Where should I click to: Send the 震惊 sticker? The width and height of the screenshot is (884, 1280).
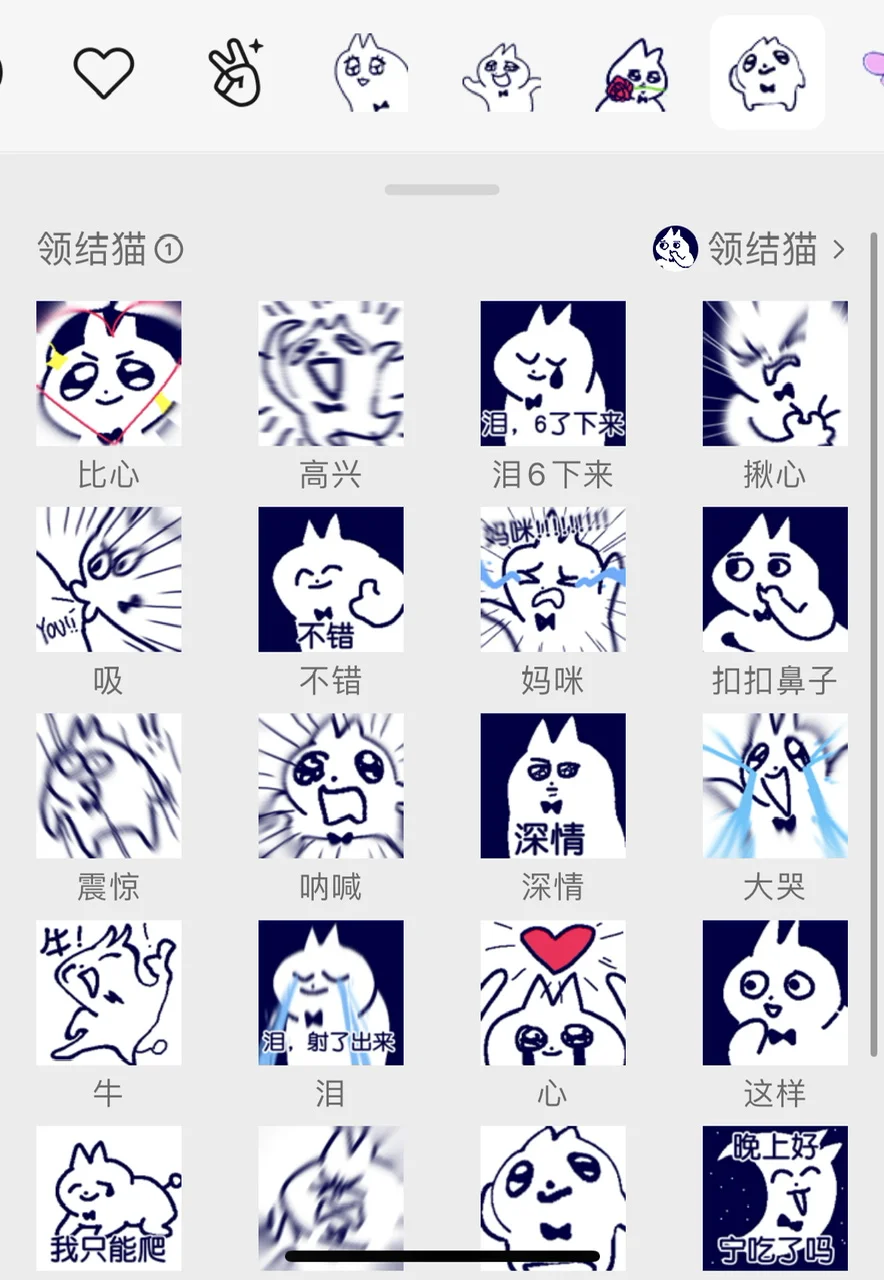click(109, 785)
